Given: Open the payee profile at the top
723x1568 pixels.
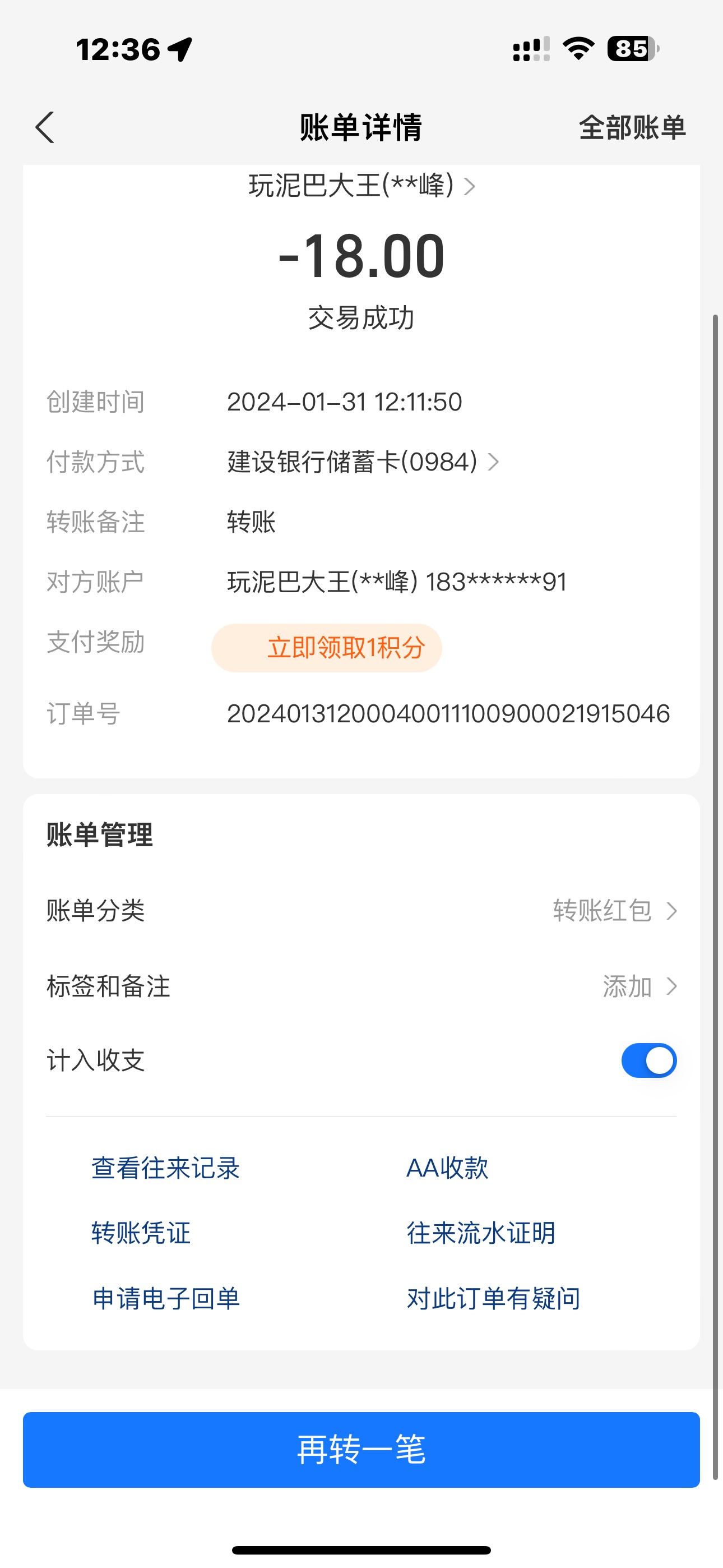Looking at the screenshot, I should 361,186.
